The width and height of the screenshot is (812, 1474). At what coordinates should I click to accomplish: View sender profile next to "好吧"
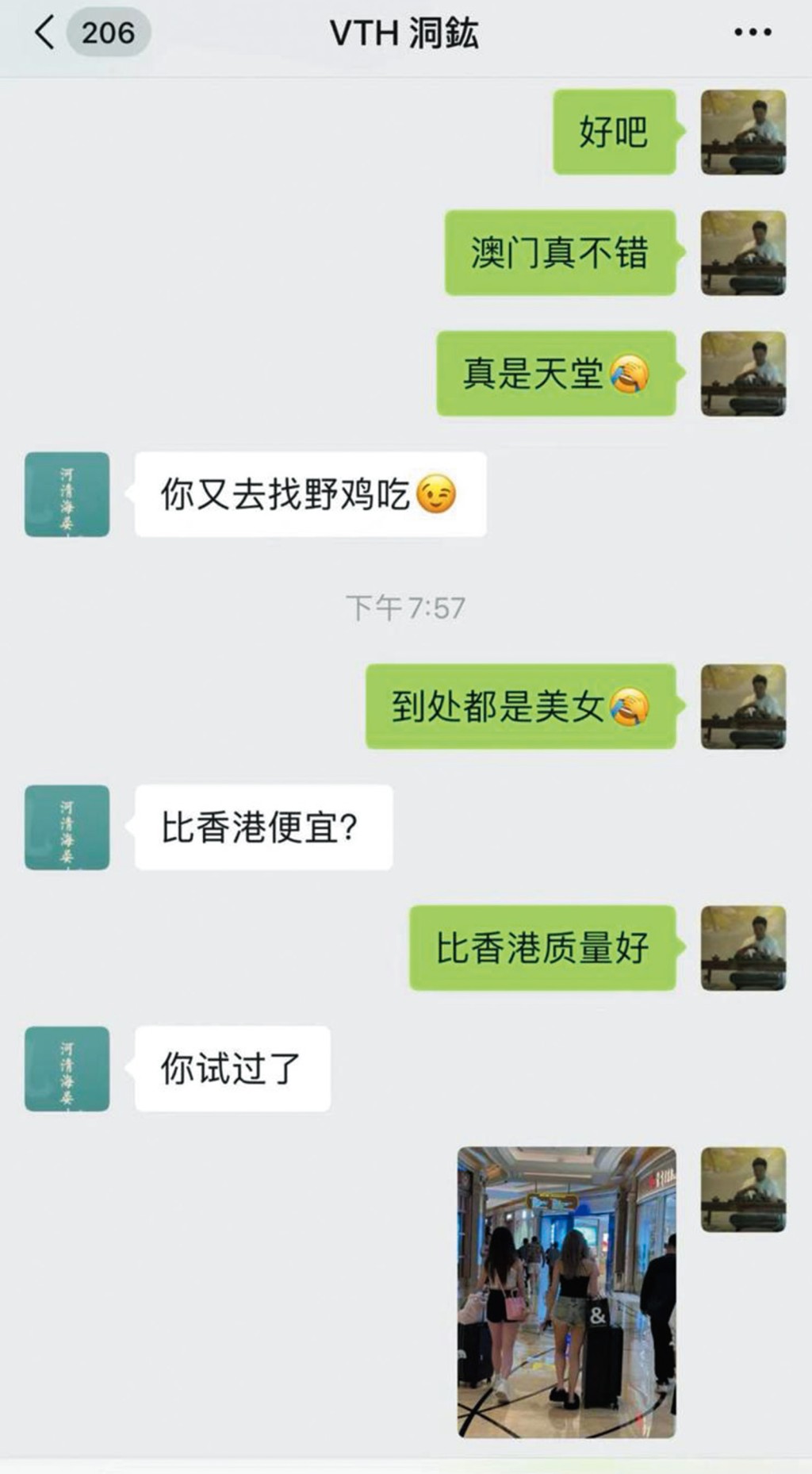pos(743,132)
